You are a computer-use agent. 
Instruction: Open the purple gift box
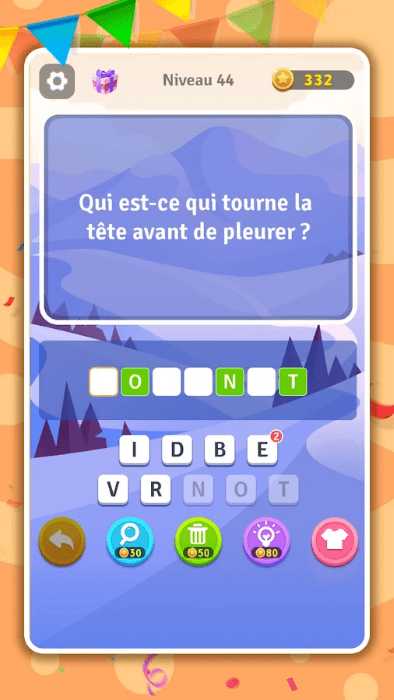[105, 81]
